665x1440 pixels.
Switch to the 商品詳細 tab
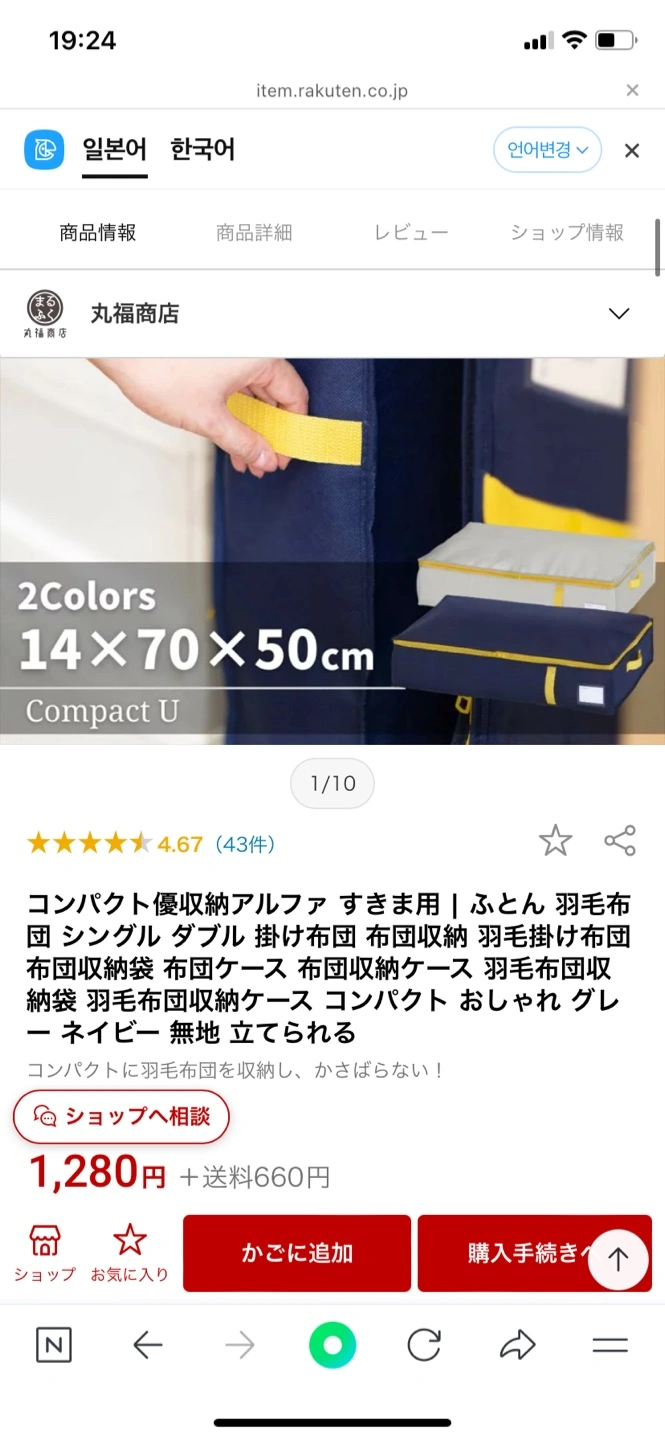(x=254, y=233)
